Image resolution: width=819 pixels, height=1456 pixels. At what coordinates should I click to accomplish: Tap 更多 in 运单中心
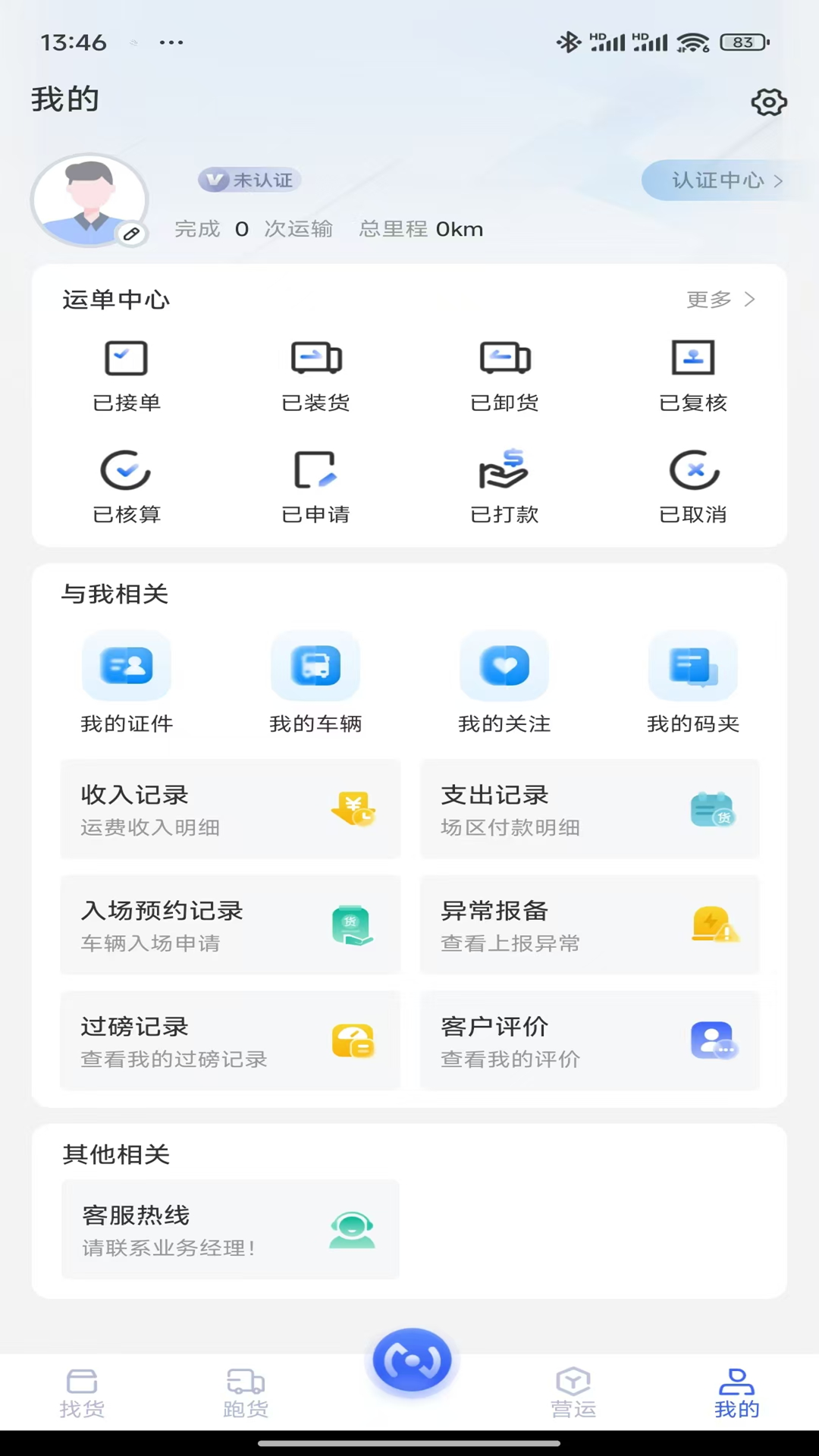tap(720, 300)
